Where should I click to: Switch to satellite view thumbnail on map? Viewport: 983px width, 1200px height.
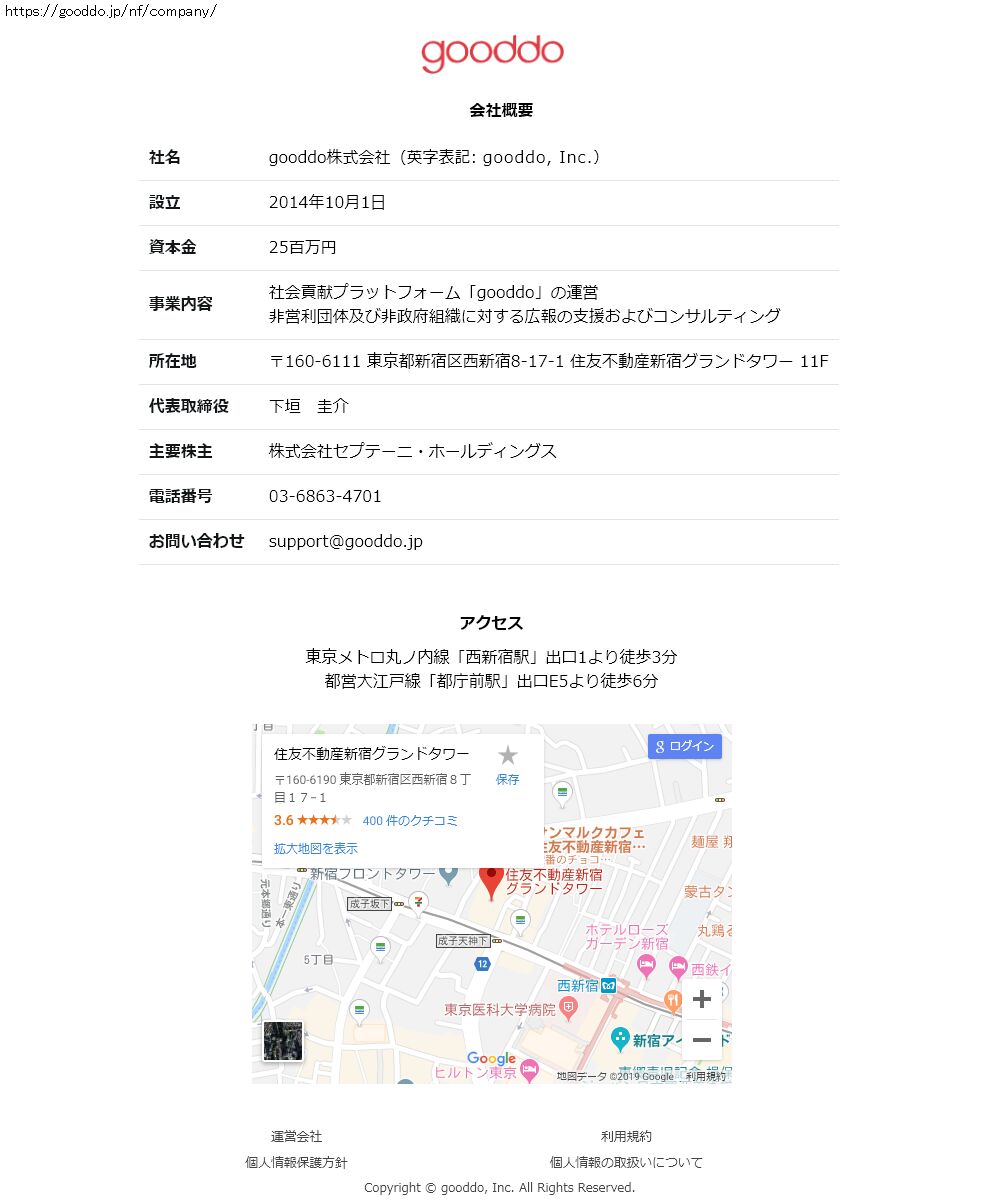(x=282, y=1041)
